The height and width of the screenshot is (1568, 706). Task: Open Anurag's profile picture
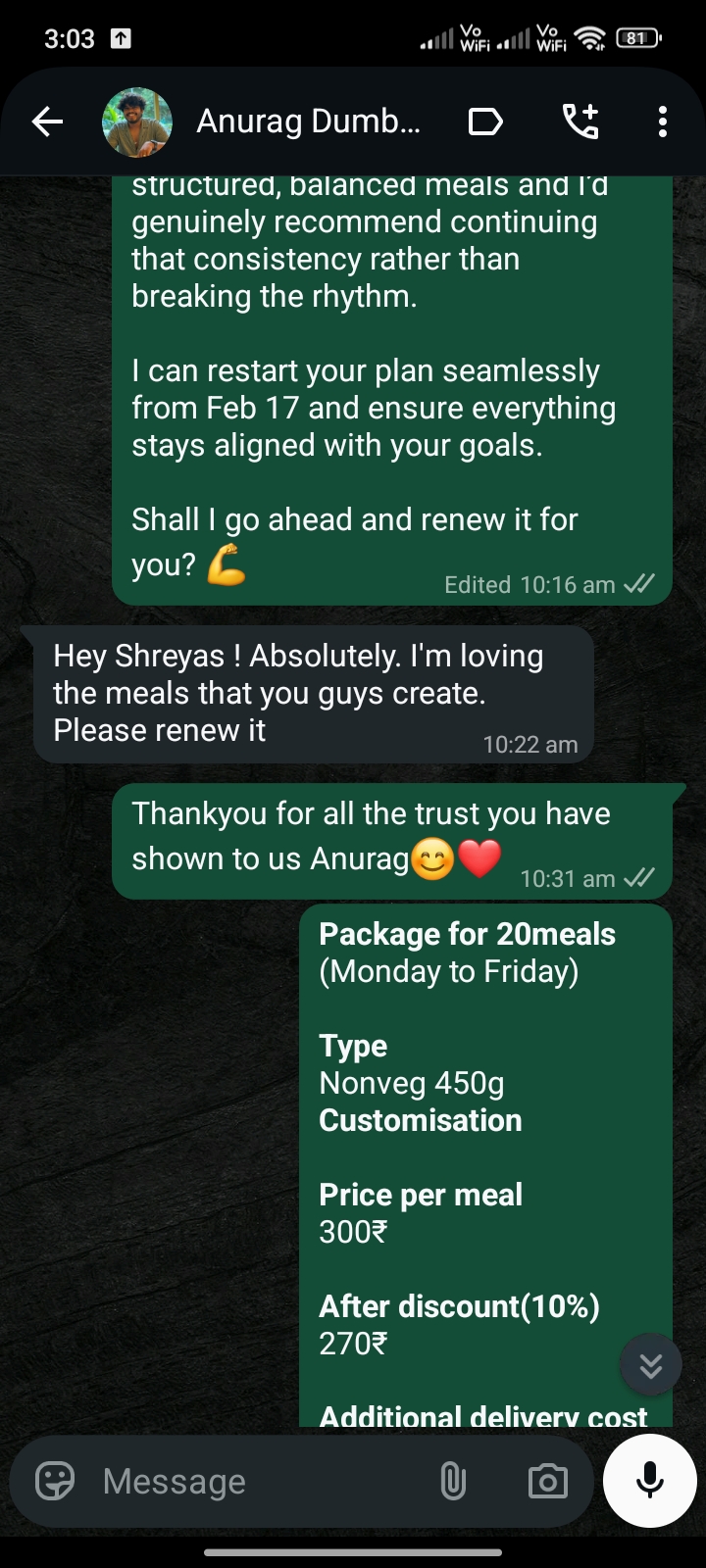[x=137, y=122]
